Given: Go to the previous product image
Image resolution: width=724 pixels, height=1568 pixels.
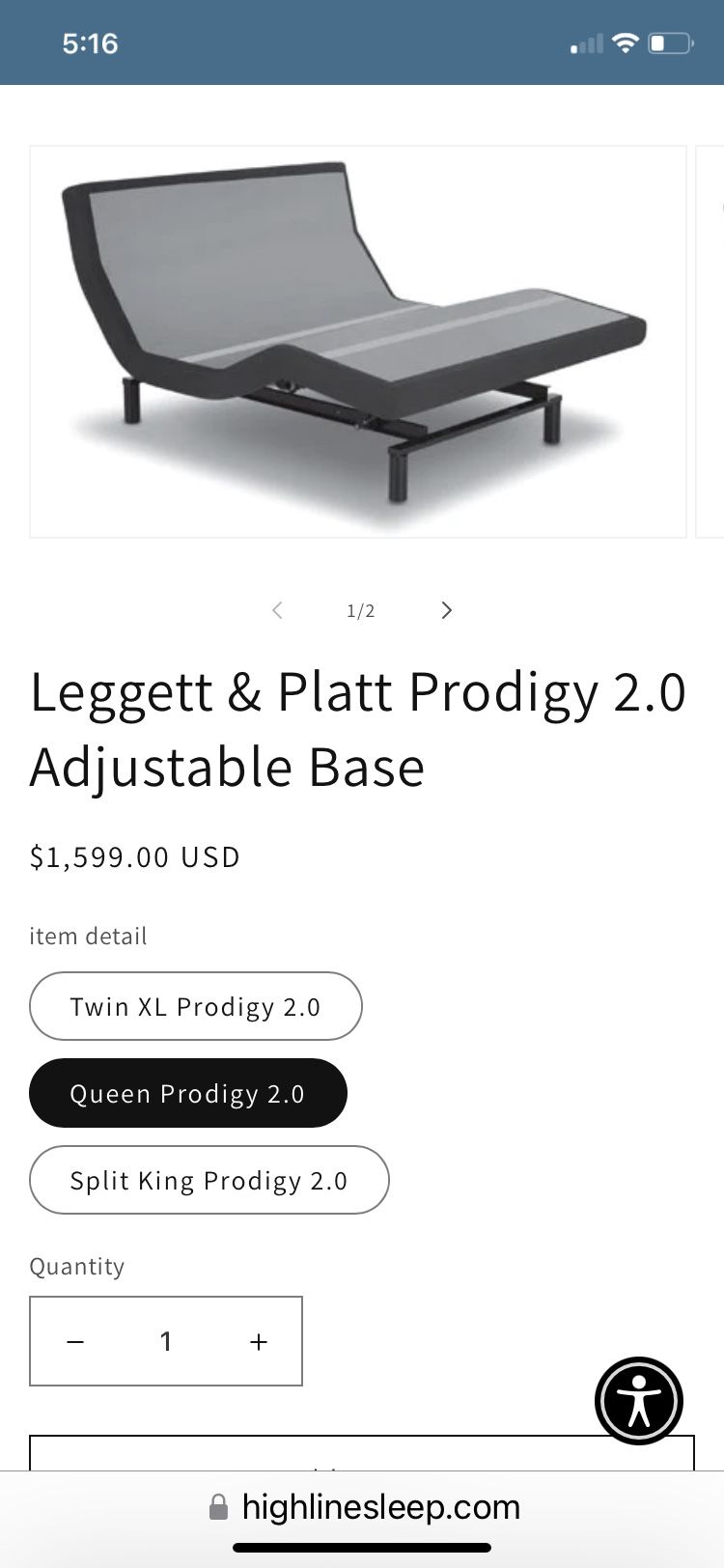Looking at the screenshot, I should click(x=277, y=610).
